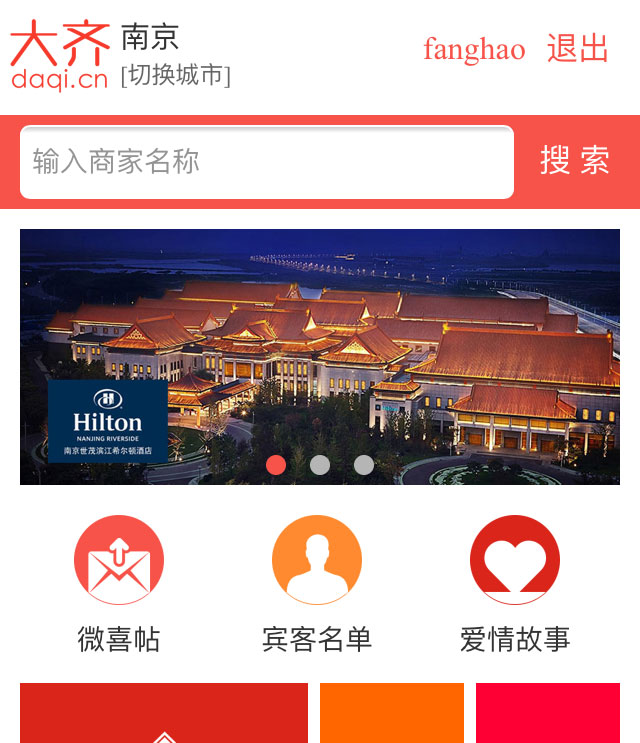Open 爱情故事 love story

[x=515, y=585]
